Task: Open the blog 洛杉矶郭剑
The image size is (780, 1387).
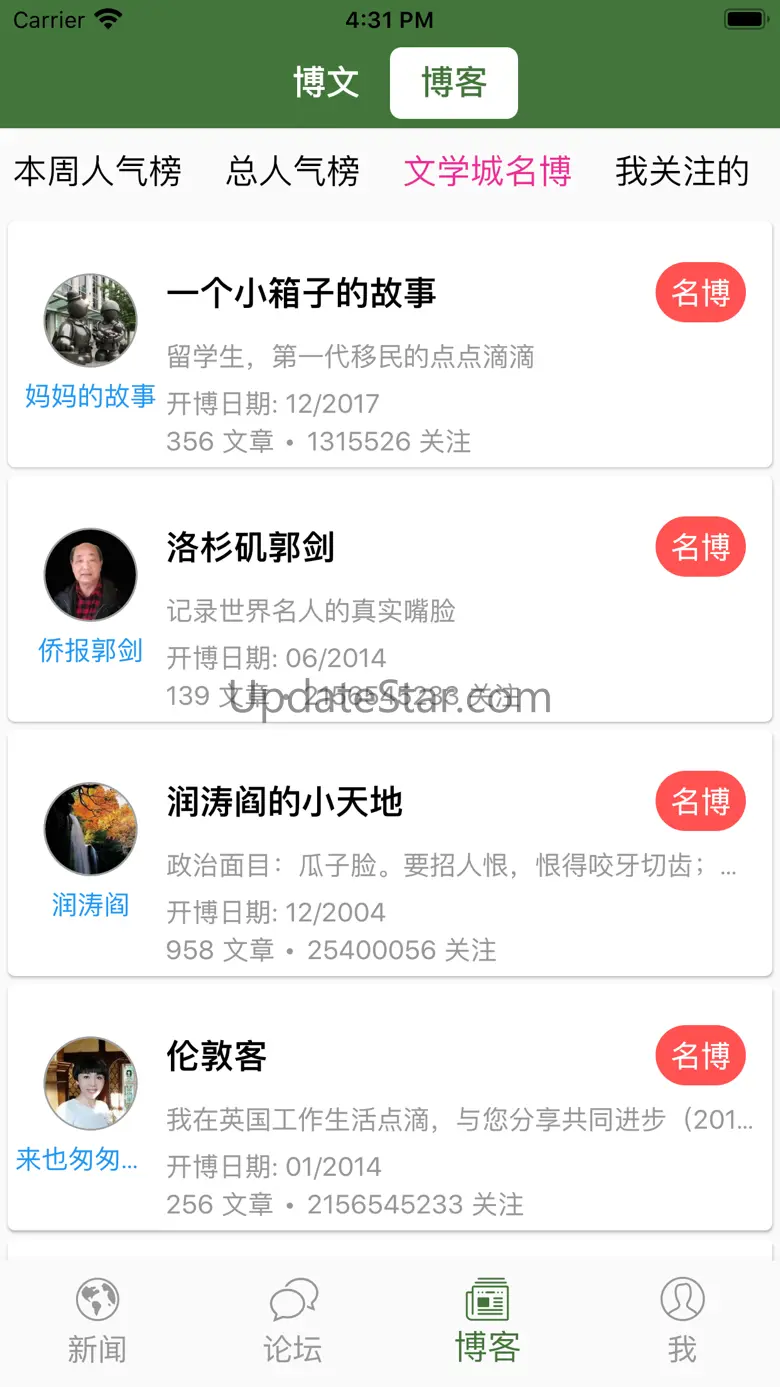Action: (x=250, y=547)
